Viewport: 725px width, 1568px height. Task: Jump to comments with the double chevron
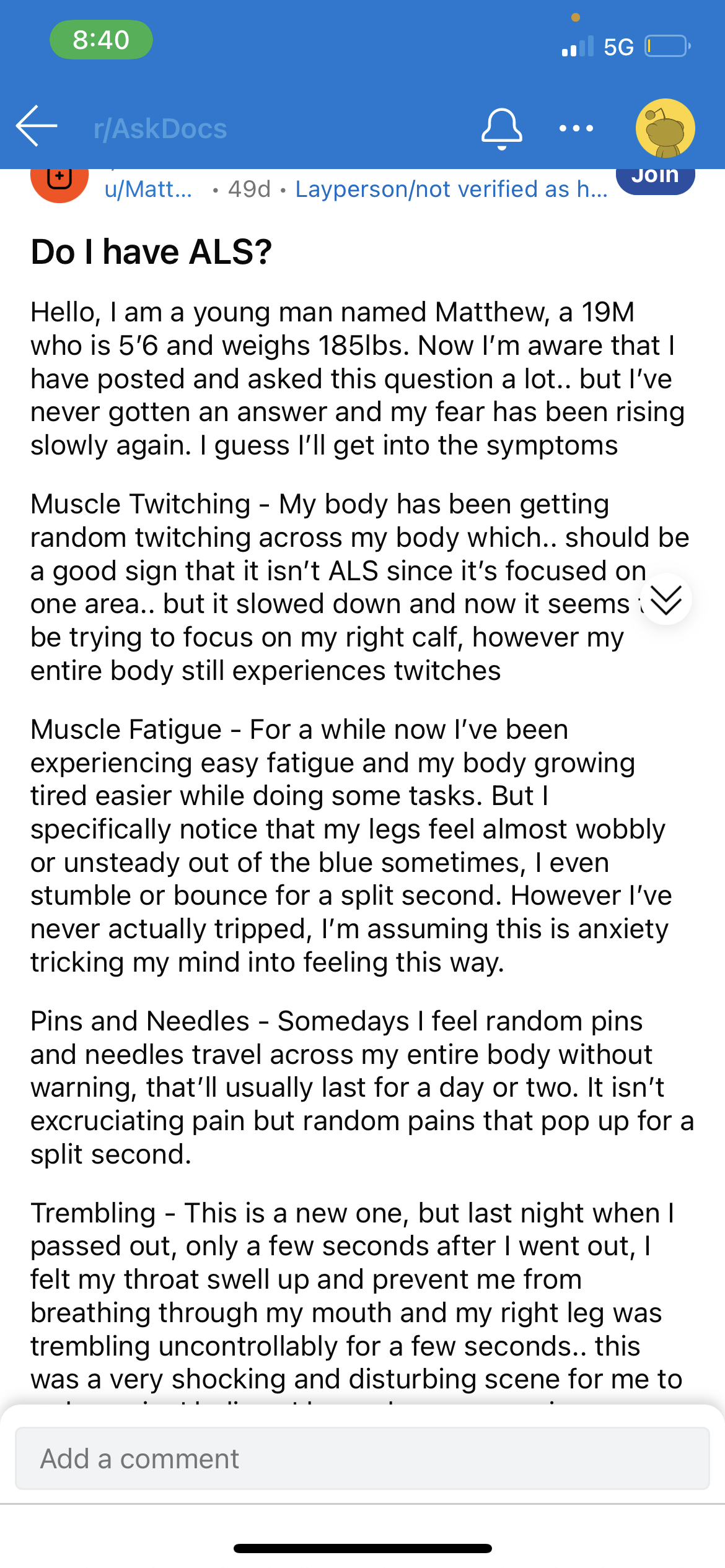coord(666,599)
